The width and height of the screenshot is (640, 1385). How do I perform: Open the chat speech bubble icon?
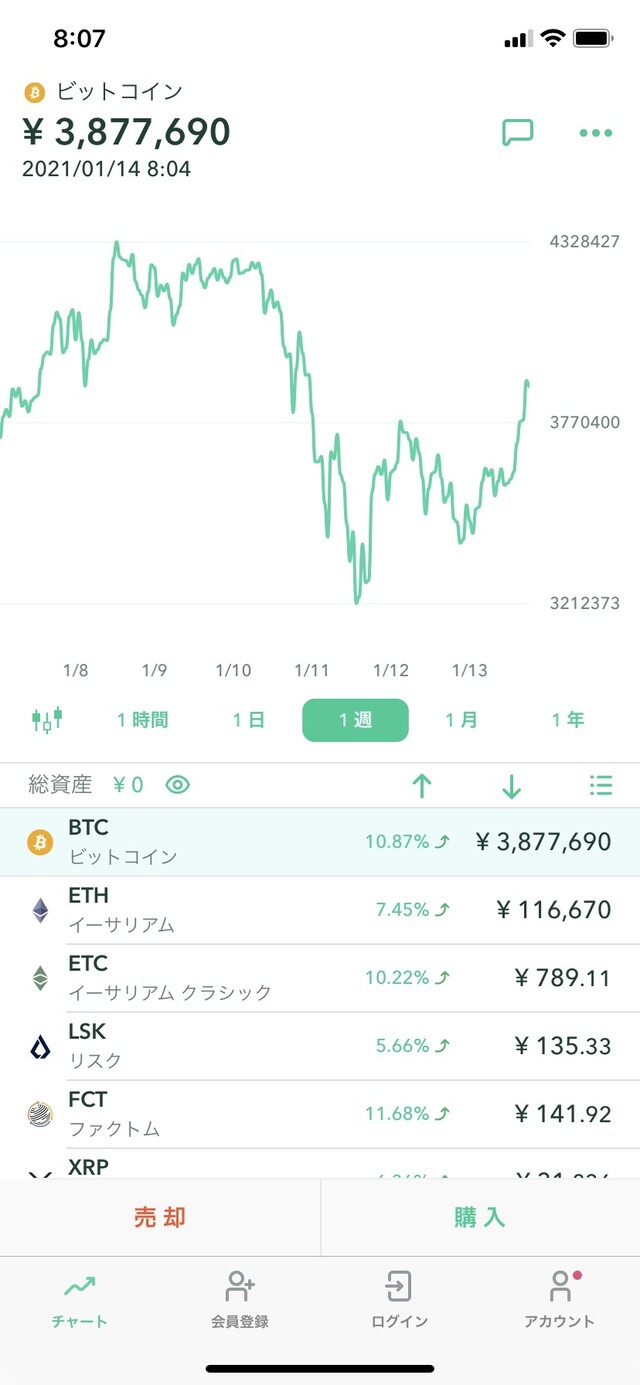point(517,132)
